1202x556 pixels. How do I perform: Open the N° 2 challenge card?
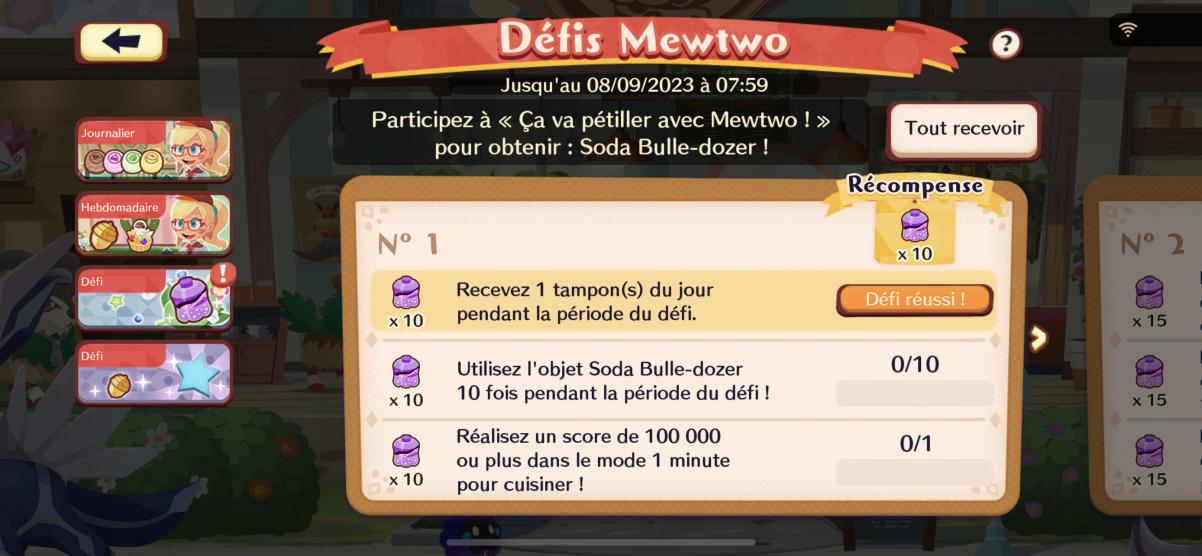(1150, 340)
